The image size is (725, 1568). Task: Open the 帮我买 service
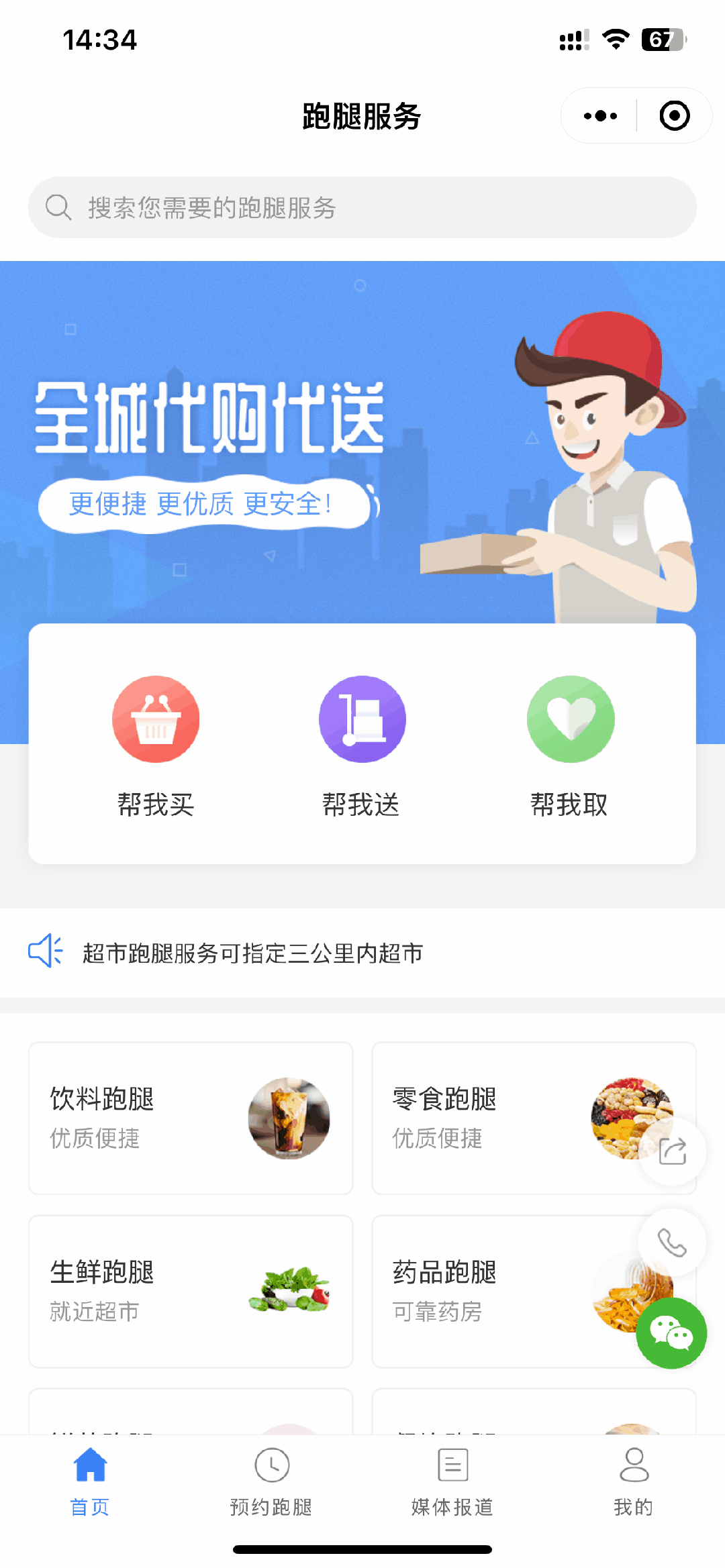(156, 746)
